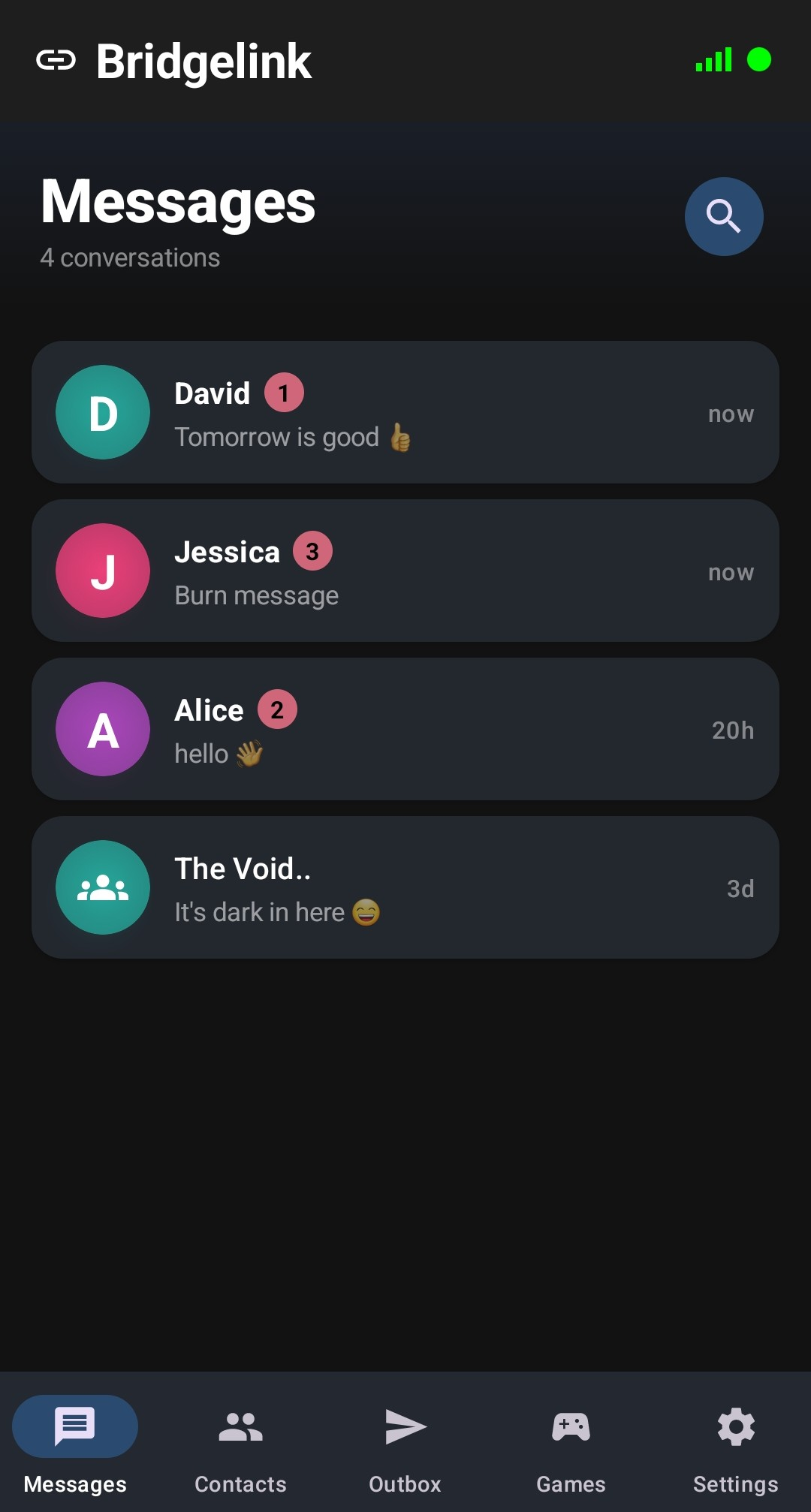Open the Outbox paper plane icon

point(405,1426)
